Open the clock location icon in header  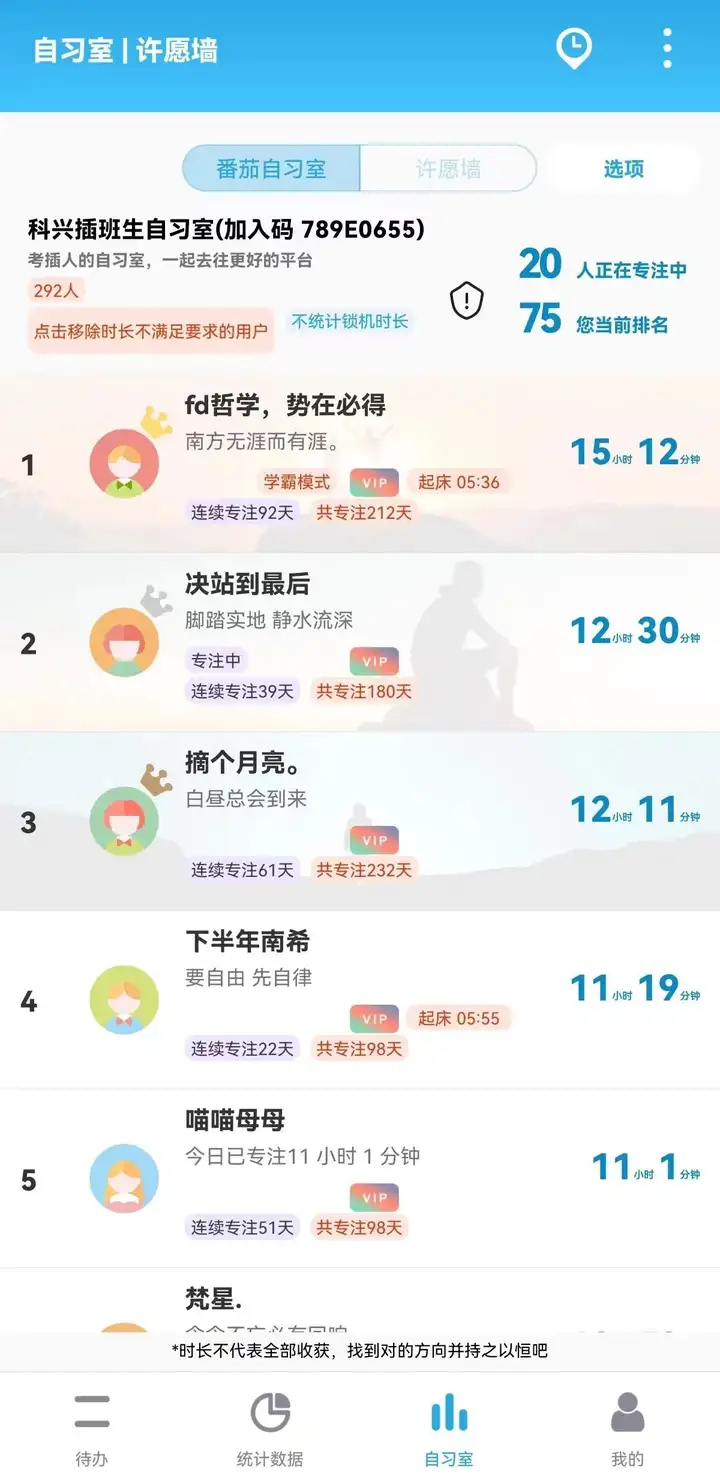pyautogui.click(x=574, y=48)
